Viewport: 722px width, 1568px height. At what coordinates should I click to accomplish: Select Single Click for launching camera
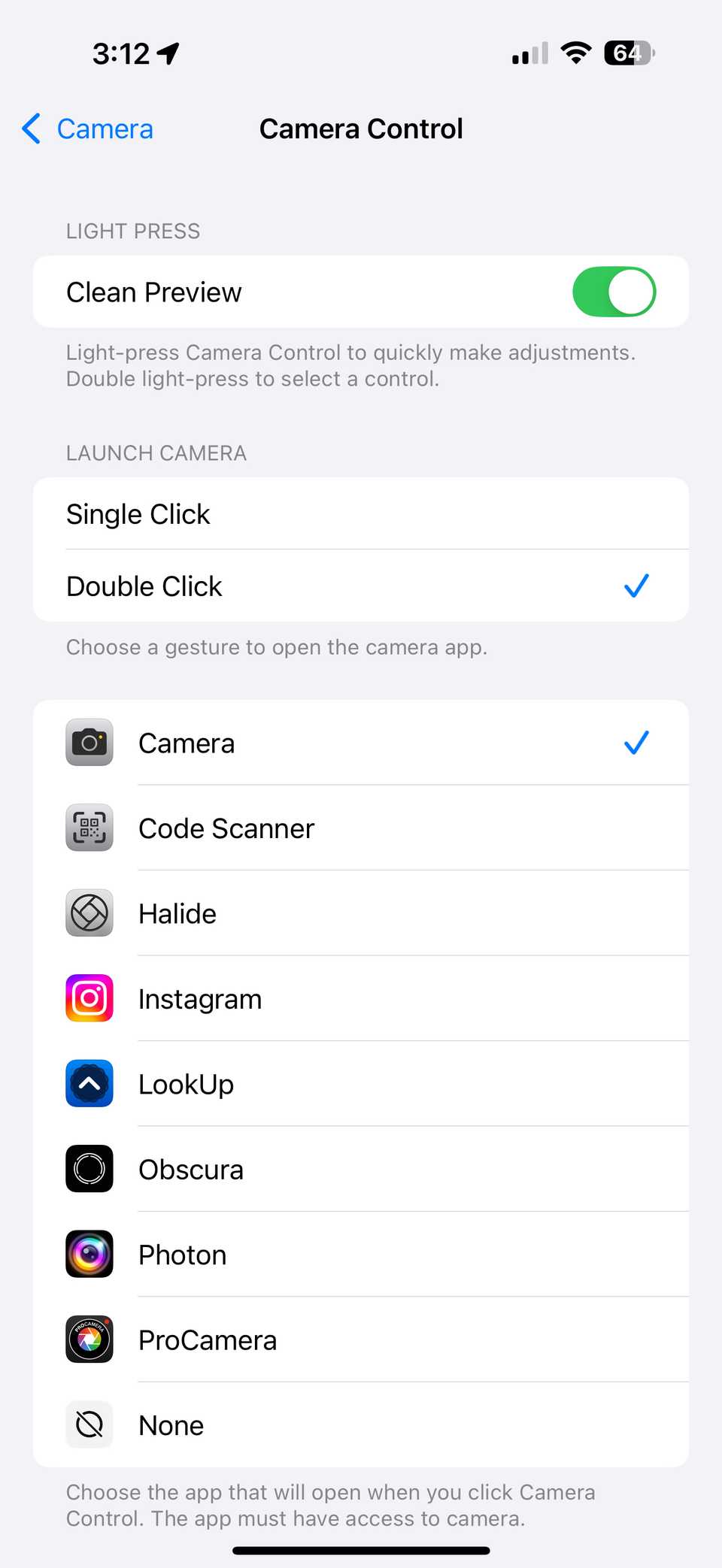pyautogui.click(x=361, y=513)
